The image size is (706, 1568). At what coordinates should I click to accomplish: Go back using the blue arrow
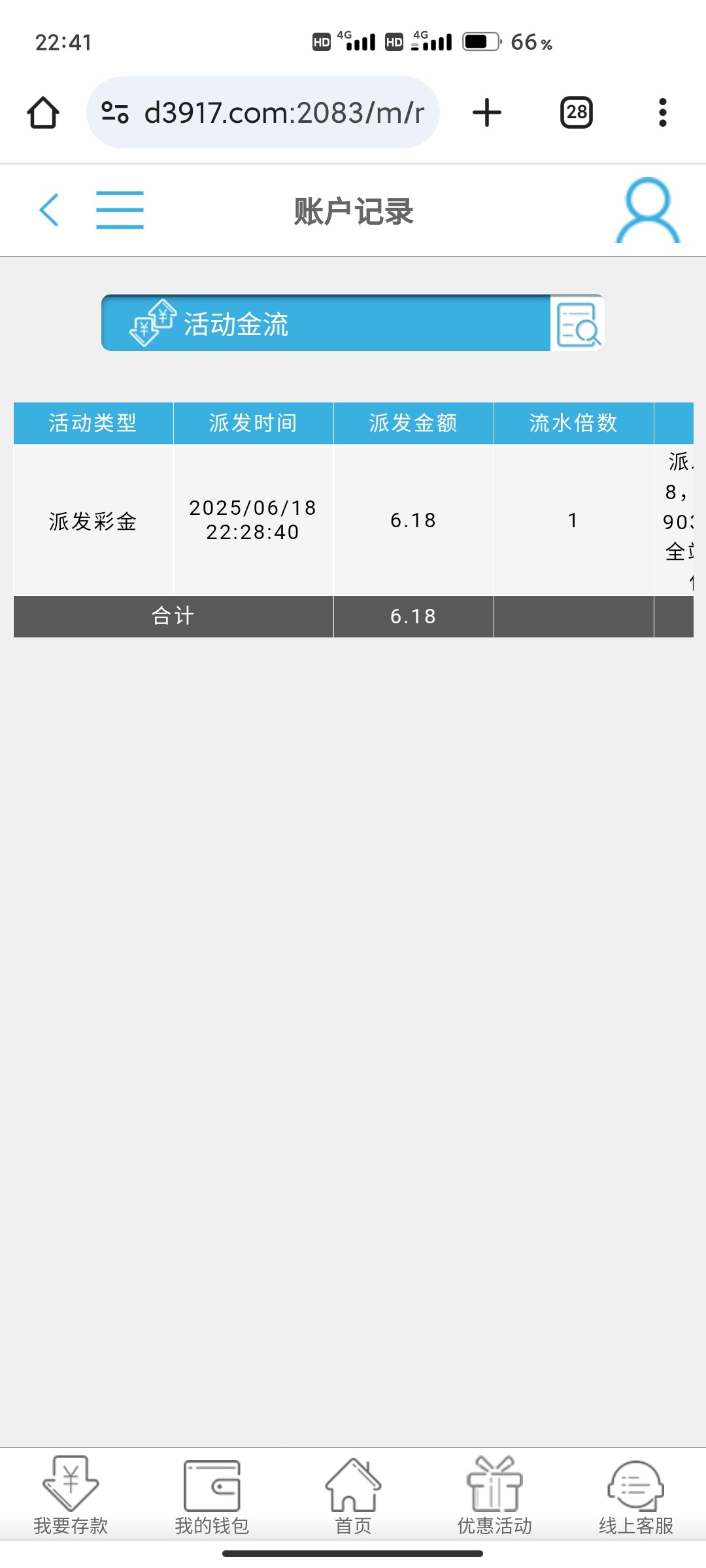49,210
